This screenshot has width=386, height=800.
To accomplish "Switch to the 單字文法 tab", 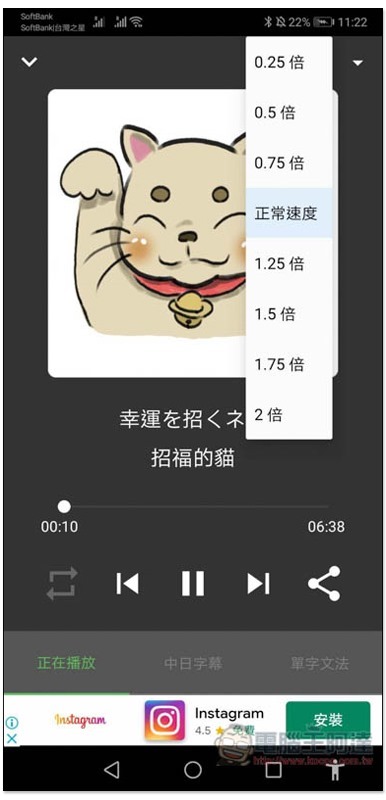I will click(320, 663).
